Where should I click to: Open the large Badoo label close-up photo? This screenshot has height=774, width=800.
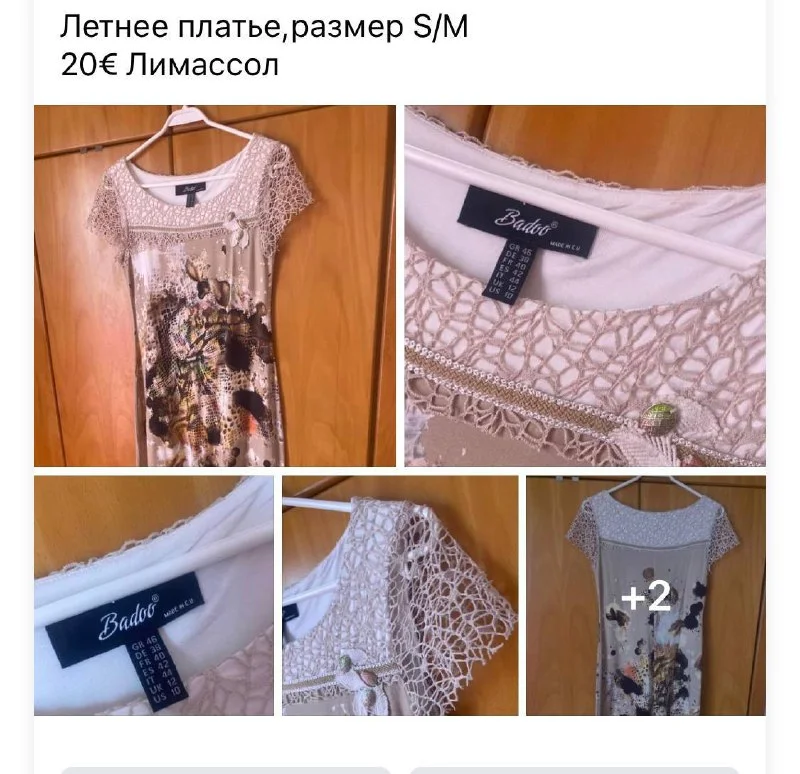(585, 286)
